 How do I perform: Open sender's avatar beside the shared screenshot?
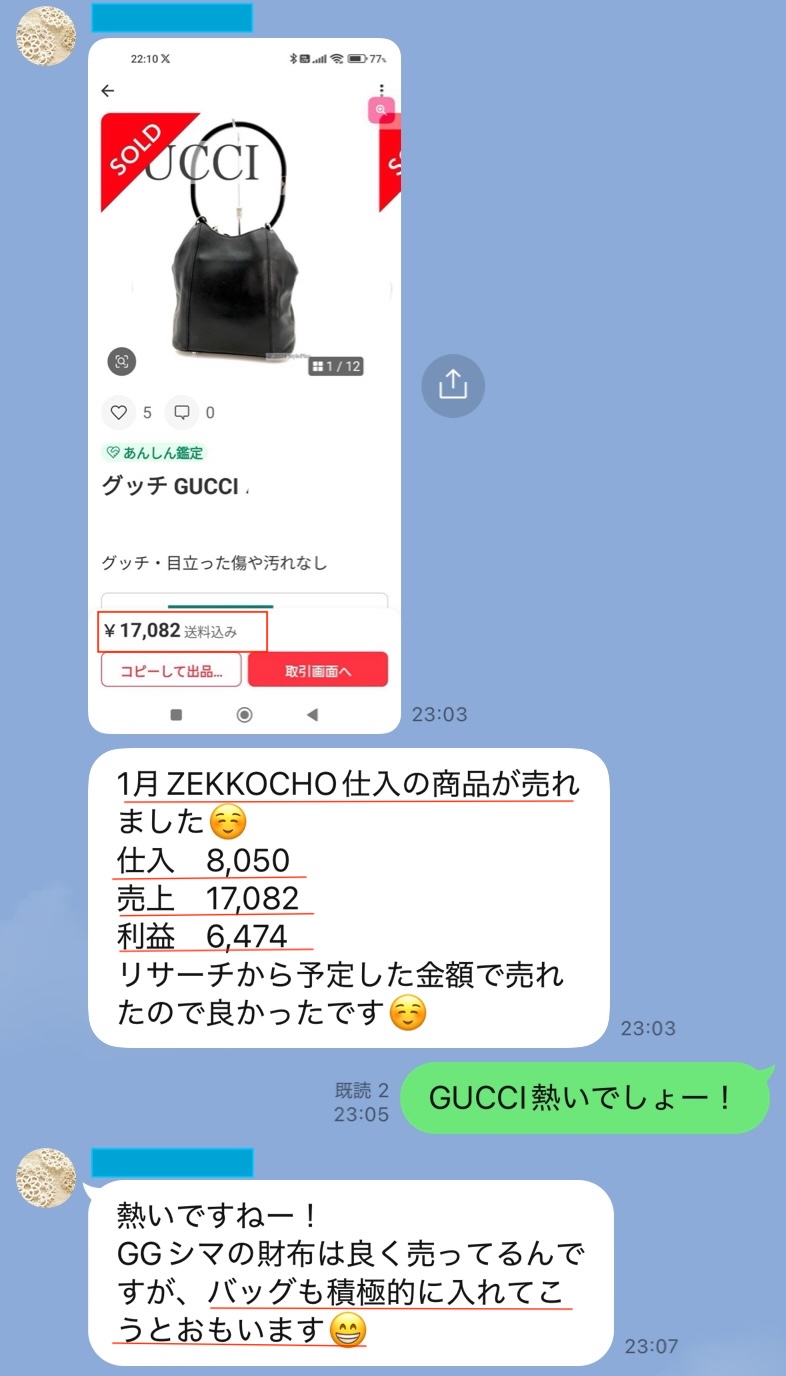point(46,36)
